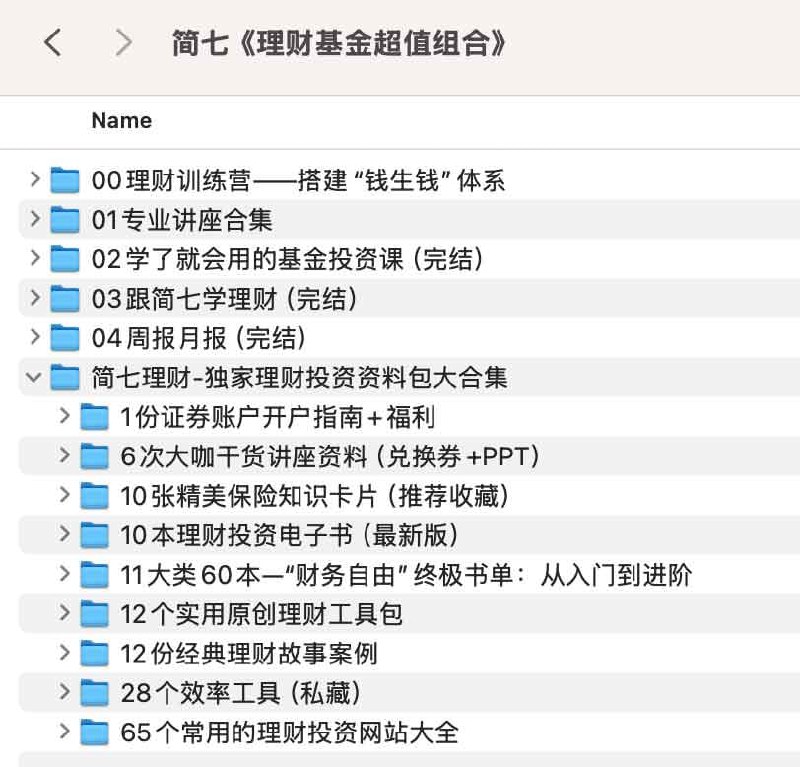The height and width of the screenshot is (767, 800).
Task: Expand the 12个实用原创理财工具包 chevron
Action: (x=65, y=614)
